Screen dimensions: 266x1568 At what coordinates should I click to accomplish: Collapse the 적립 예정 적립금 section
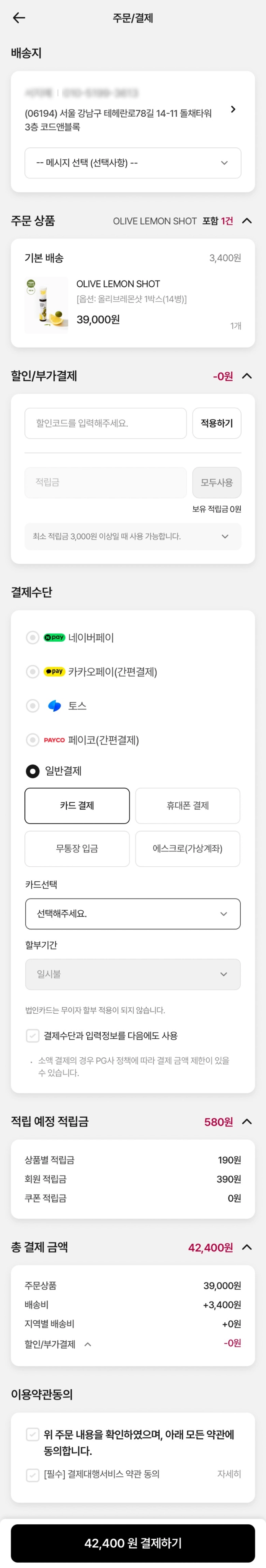[246, 1121]
